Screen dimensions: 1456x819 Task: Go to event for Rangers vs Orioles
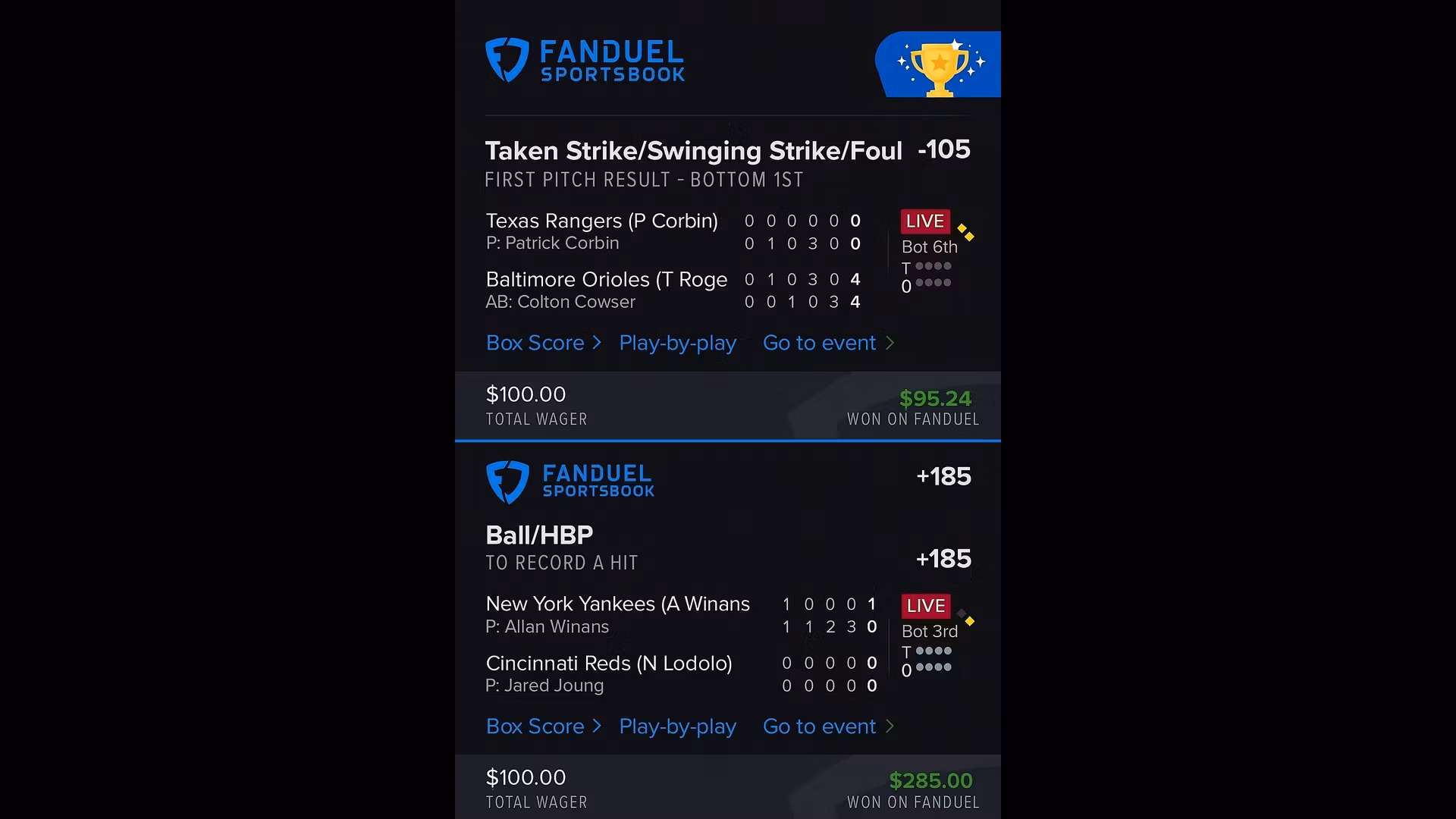pyautogui.click(x=828, y=343)
